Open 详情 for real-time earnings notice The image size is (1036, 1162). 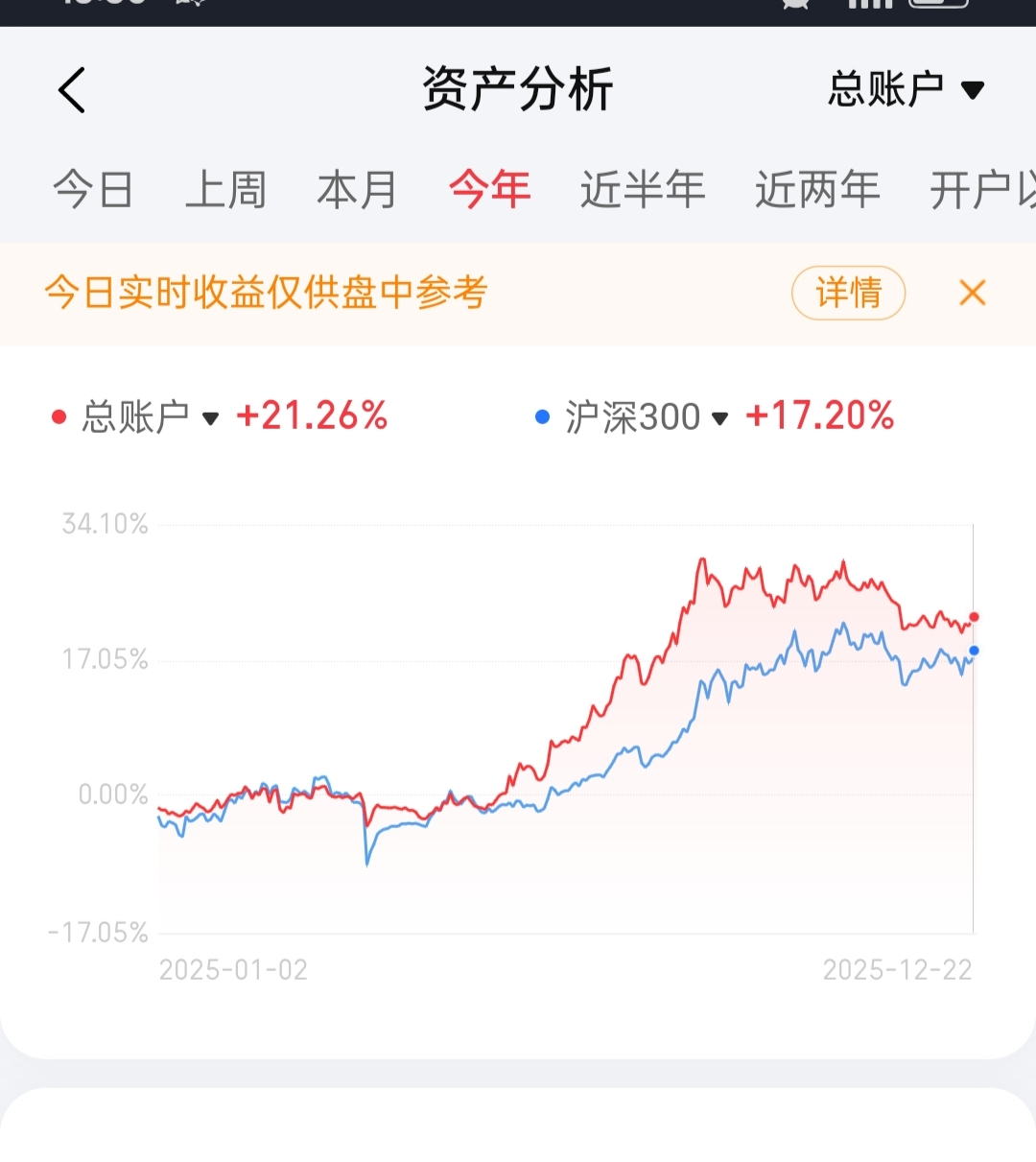[848, 293]
